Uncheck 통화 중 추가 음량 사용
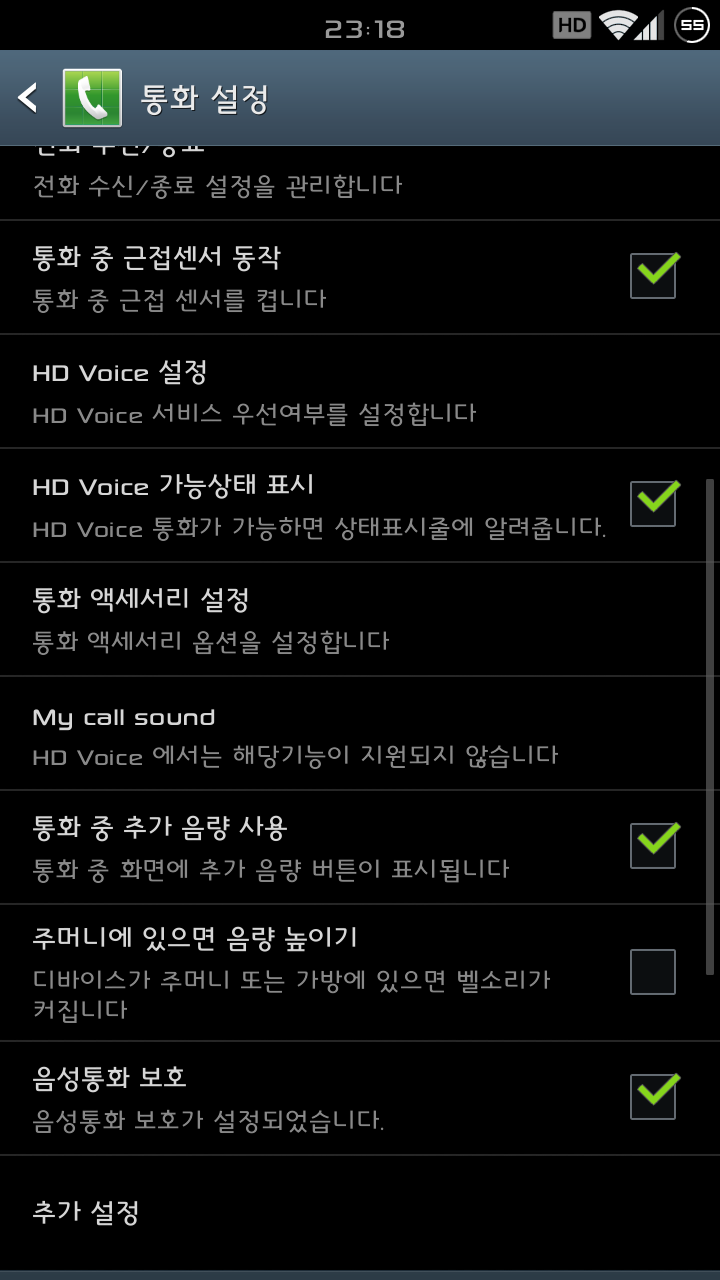720x1280 pixels. 653,846
